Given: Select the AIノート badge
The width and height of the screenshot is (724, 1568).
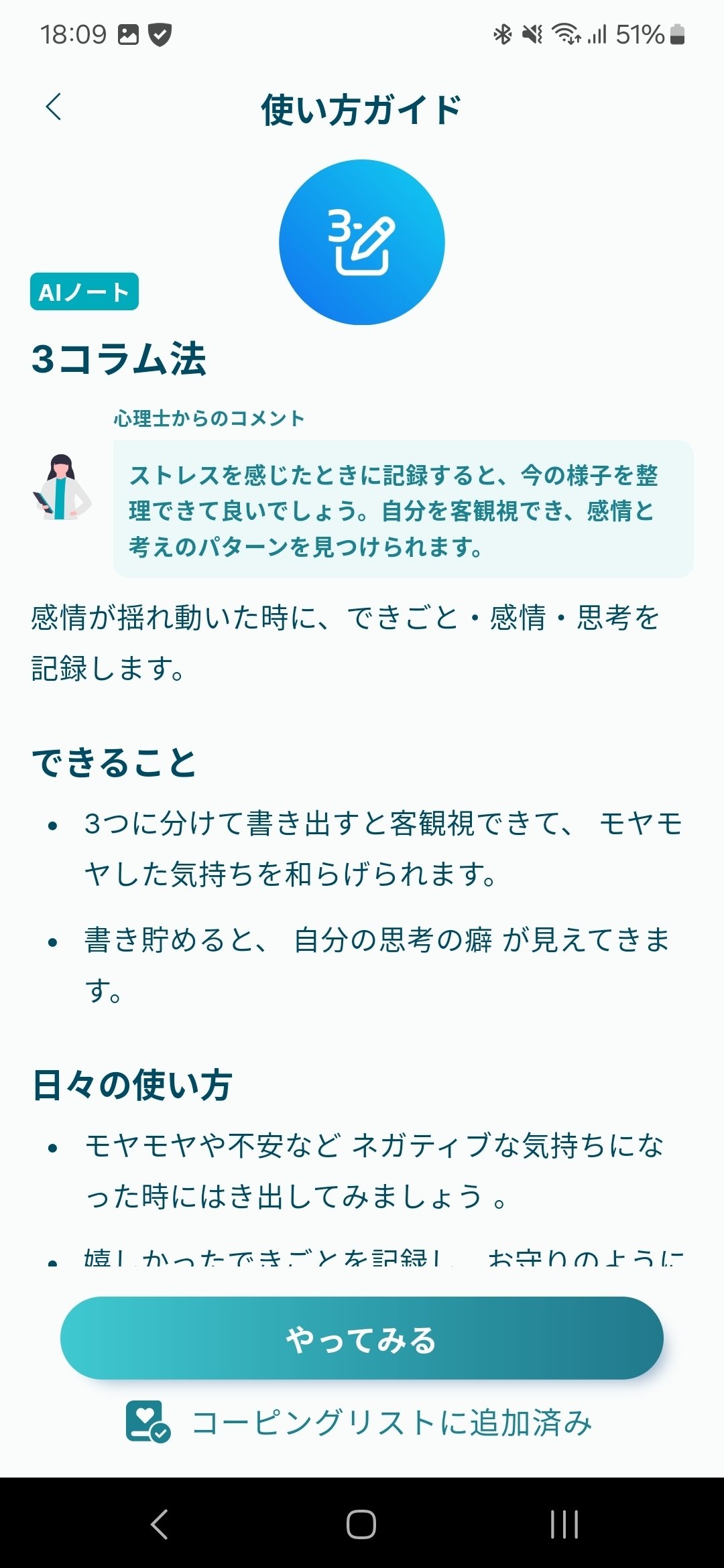Looking at the screenshot, I should click(x=85, y=291).
